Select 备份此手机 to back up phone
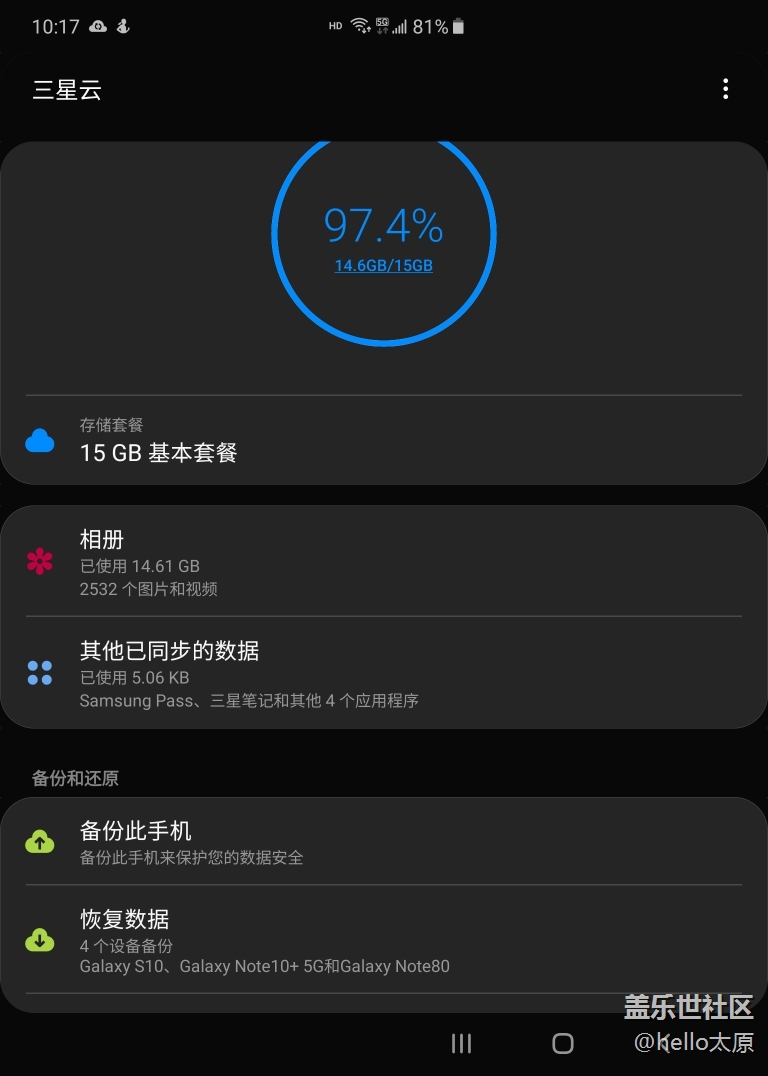This screenshot has width=768, height=1076. tap(383, 842)
